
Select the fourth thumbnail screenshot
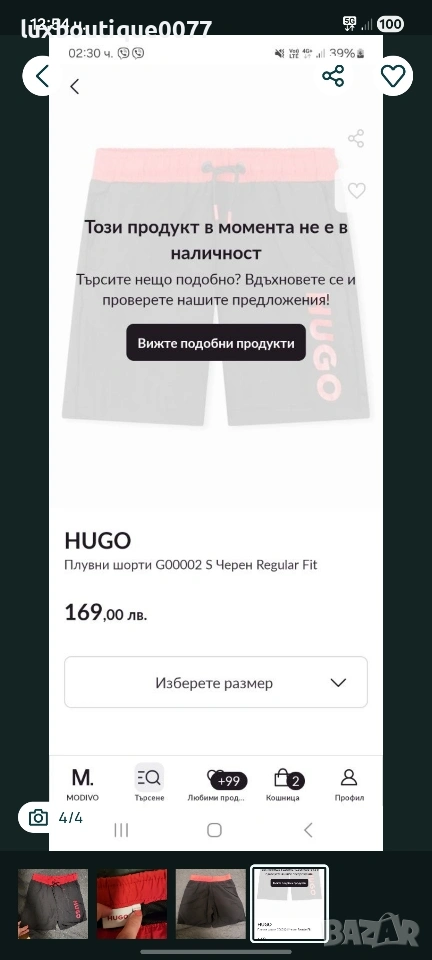pos(290,904)
